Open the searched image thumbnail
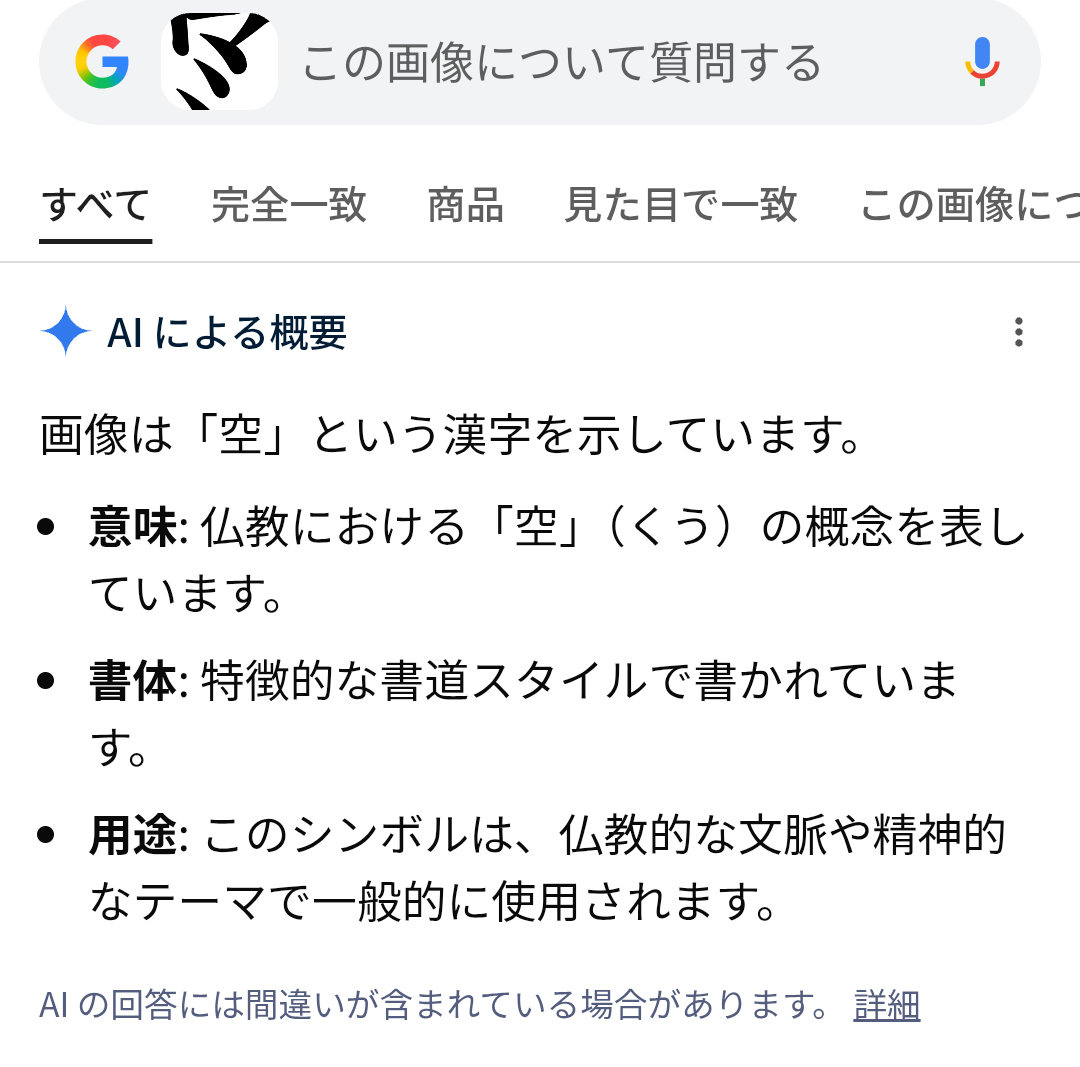Screen dimensions: 1080x1067 (x=219, y=61)
